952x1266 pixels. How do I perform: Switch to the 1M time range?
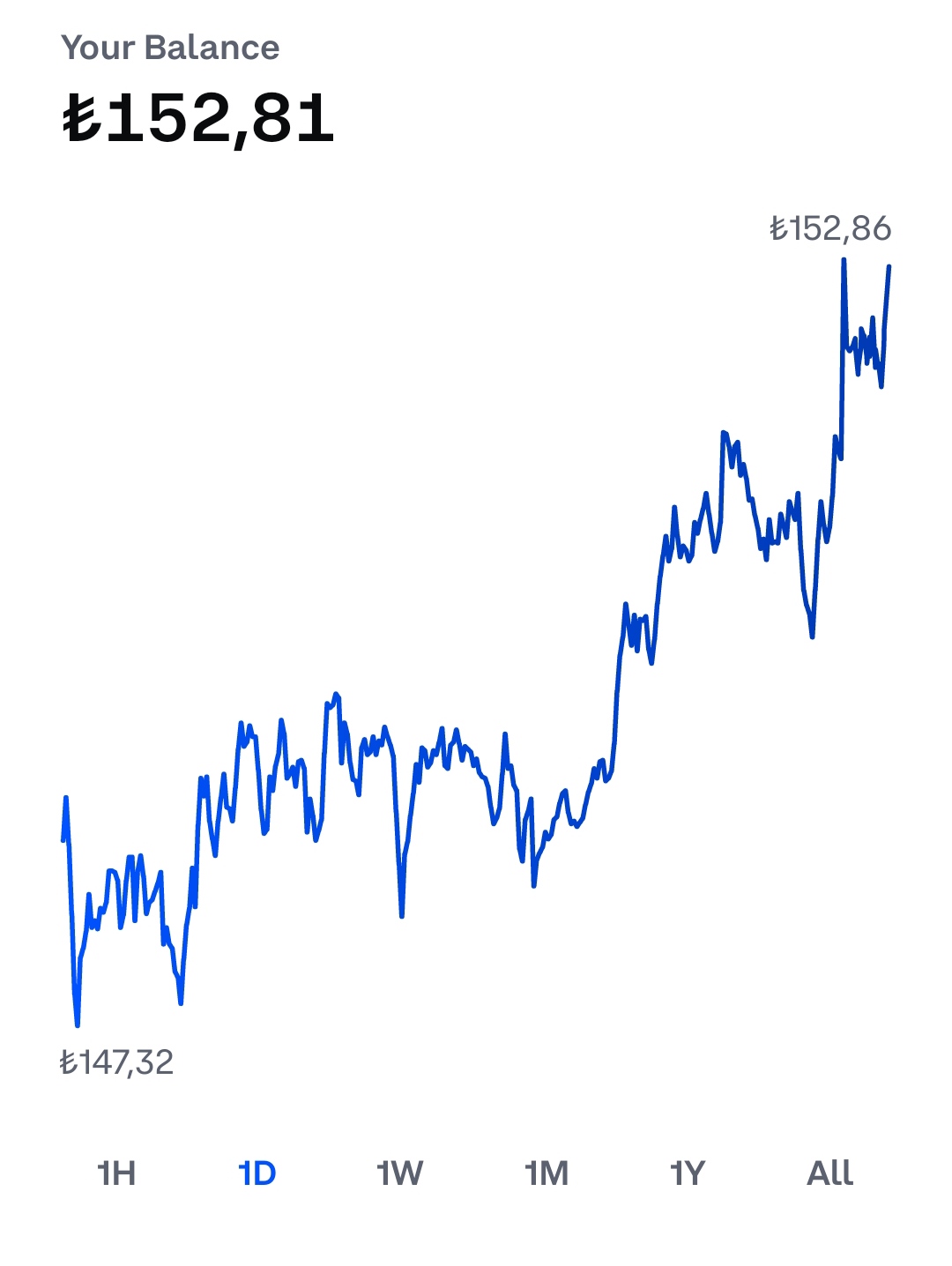click(x=547, y=1173)
